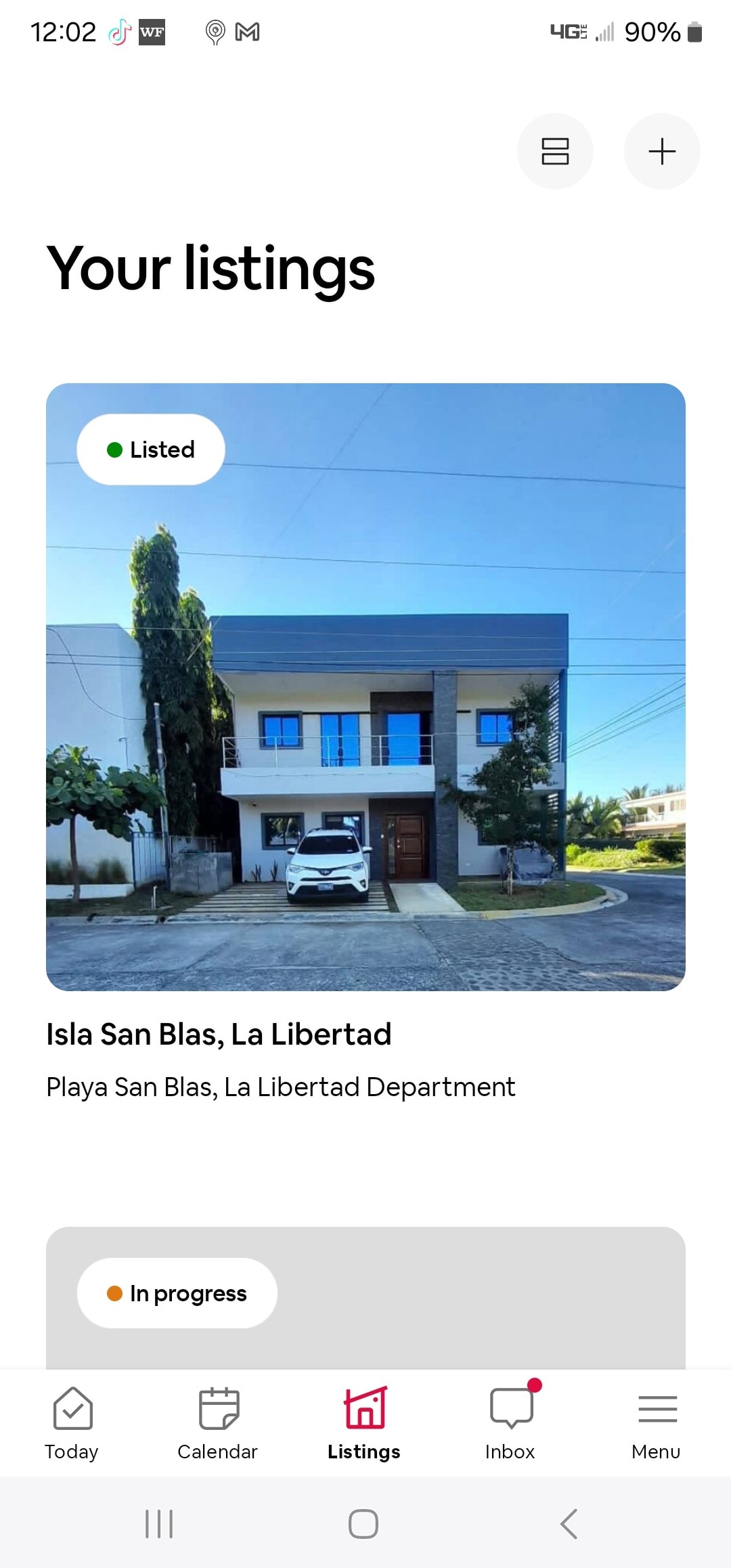Screen dimensions: 731x1568
Task: Tap the system back button
Action: pos(569,1524)
